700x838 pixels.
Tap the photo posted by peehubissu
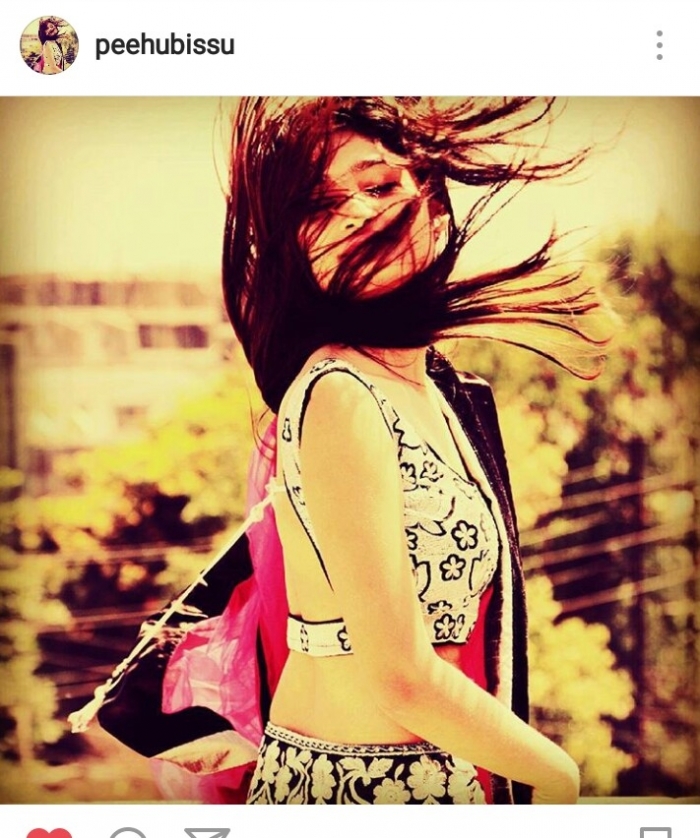(x=350, y=450)
